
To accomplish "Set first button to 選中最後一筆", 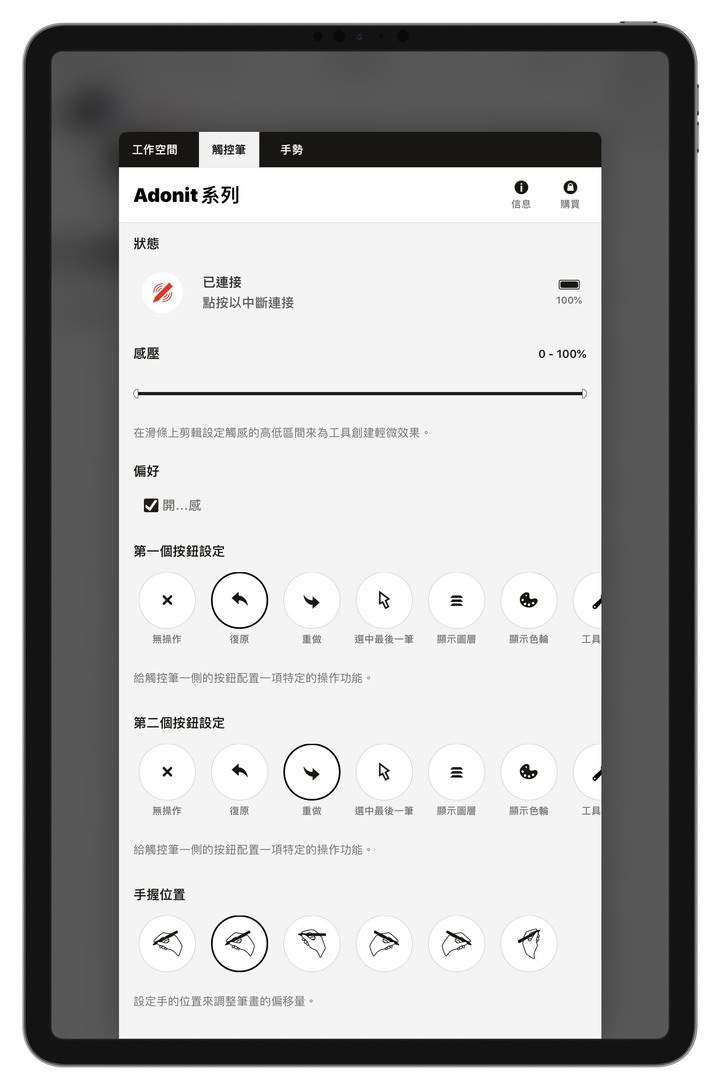I will [384, 601].
